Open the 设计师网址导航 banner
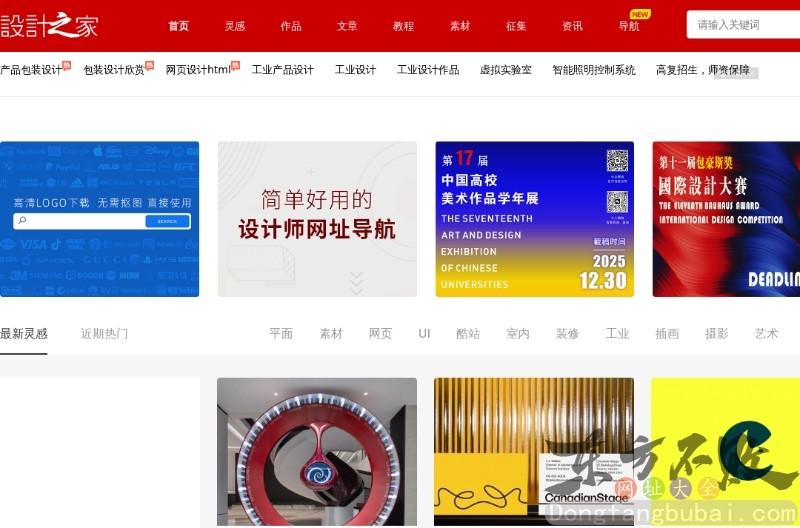The width and height of the screenshot is (800, 528). click(317, 219)
